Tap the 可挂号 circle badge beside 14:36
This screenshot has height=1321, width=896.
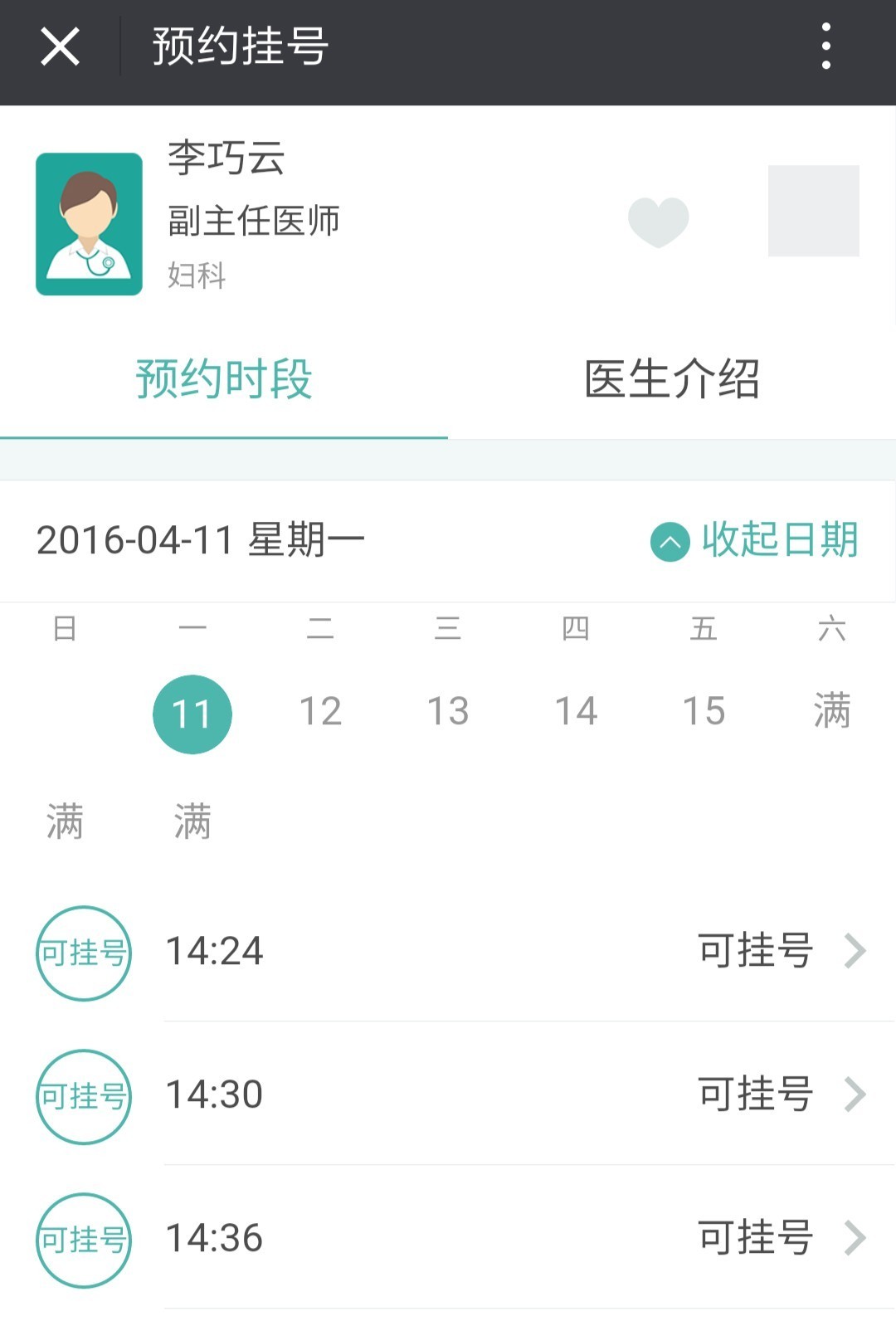(83, 1238)
